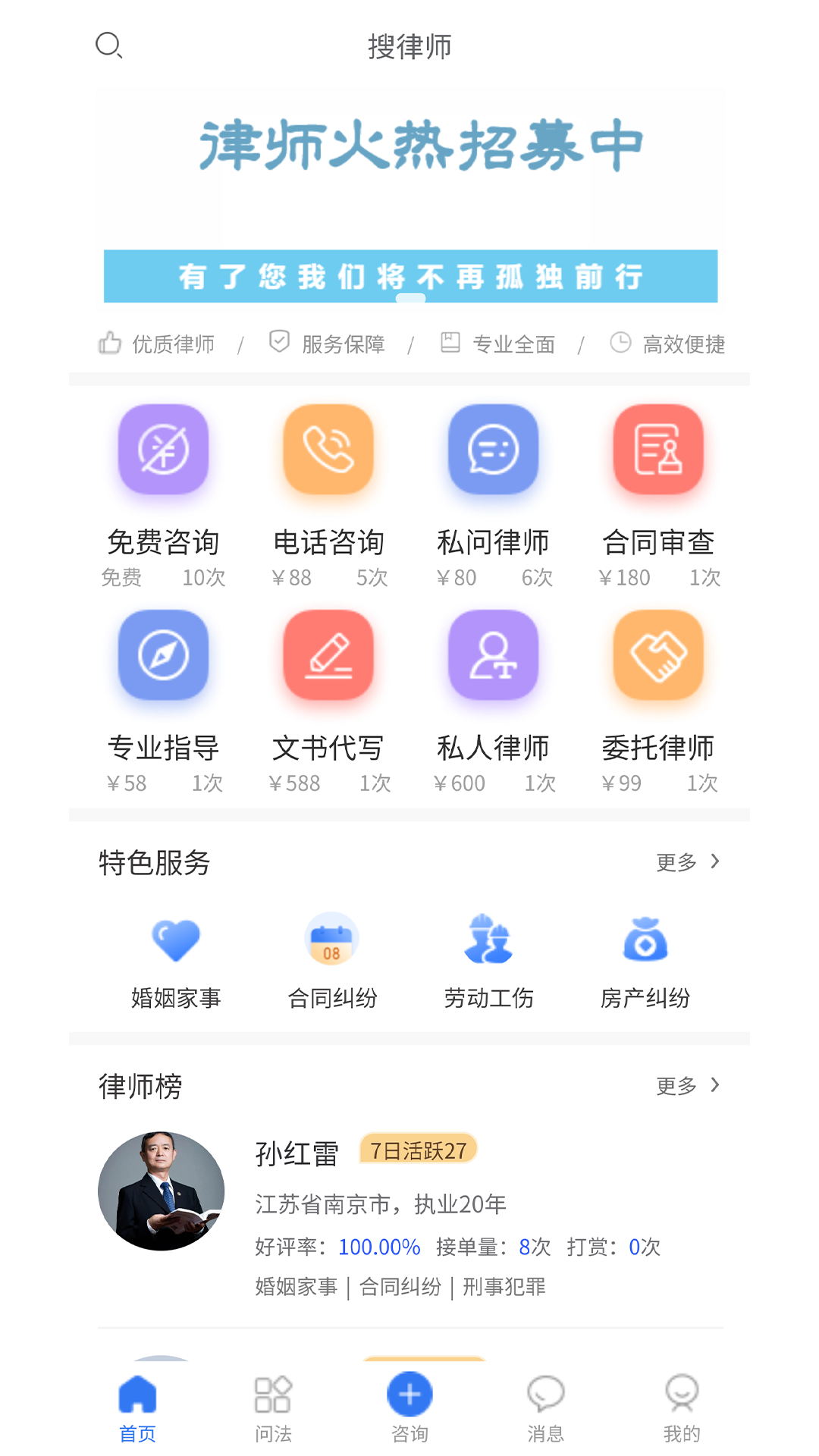Open the lawyer recruitment banner

click(x=410, y=197)
